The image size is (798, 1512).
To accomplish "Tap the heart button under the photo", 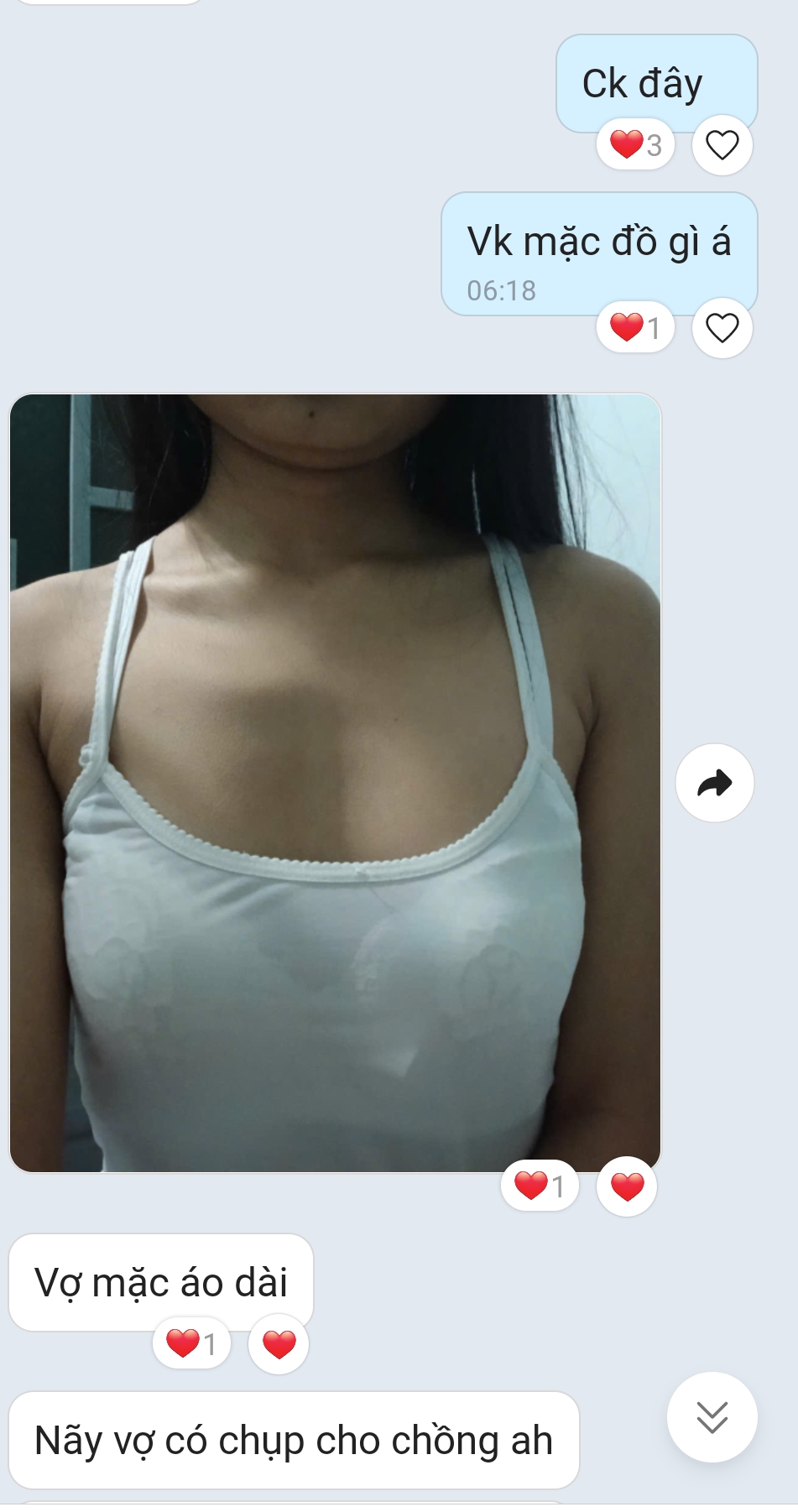I will 626,1186.
